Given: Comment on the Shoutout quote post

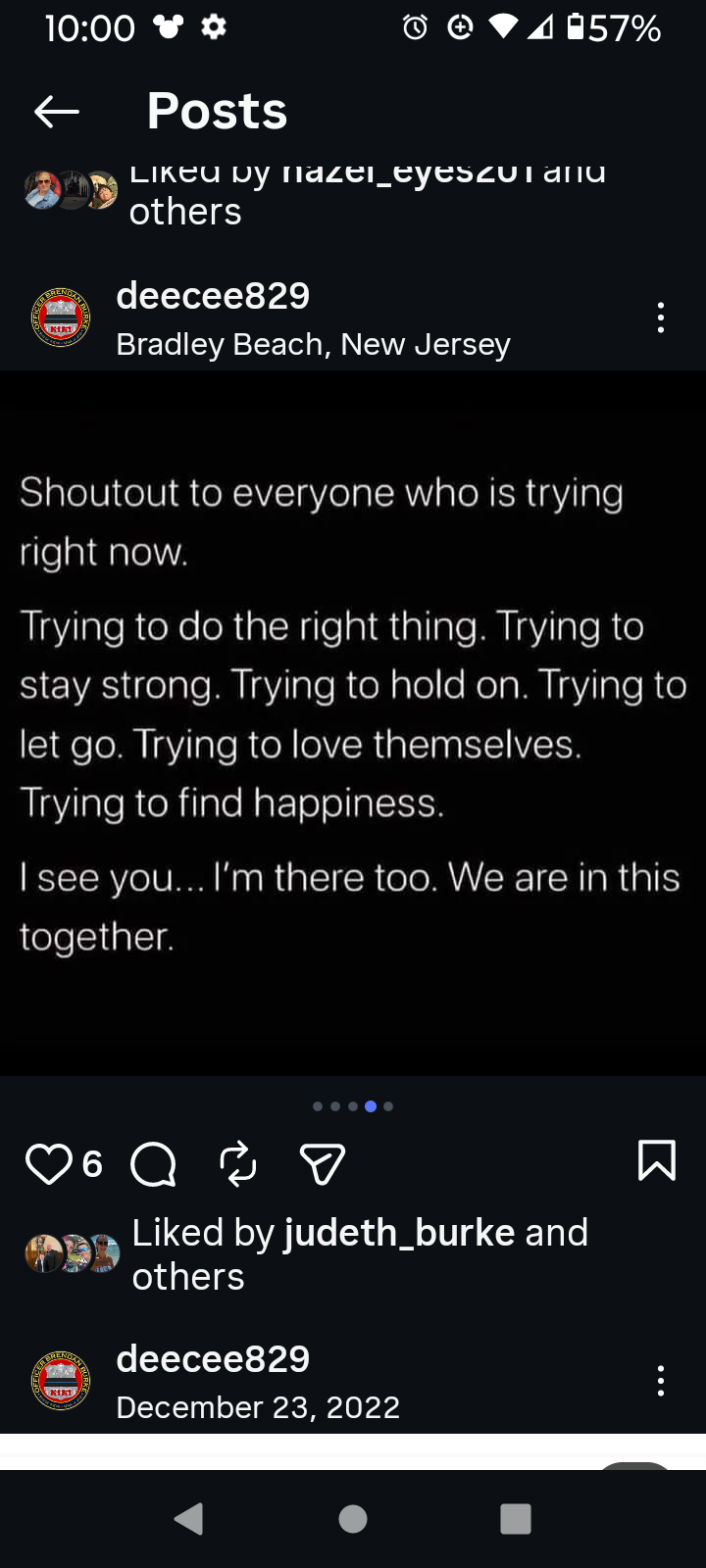Looking at the screenshot, I should [x=153, y=1164].
